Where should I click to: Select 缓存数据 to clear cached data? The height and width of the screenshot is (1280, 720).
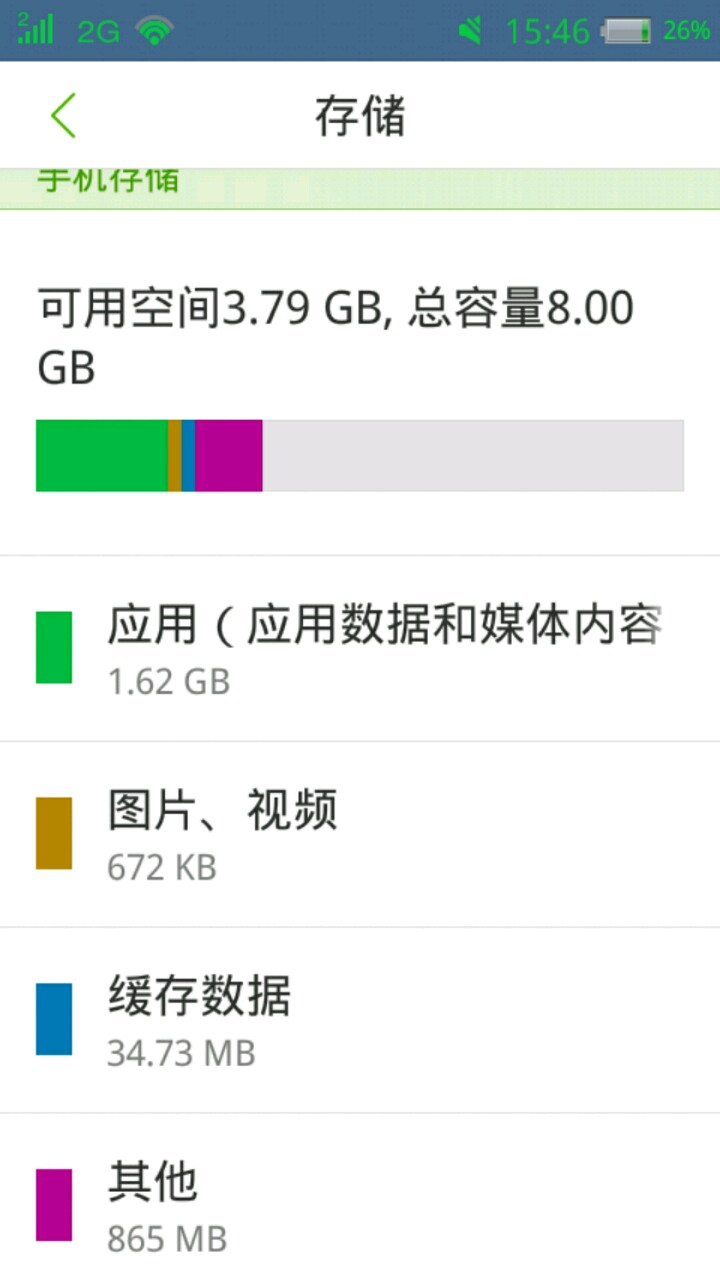(360, 1020)
